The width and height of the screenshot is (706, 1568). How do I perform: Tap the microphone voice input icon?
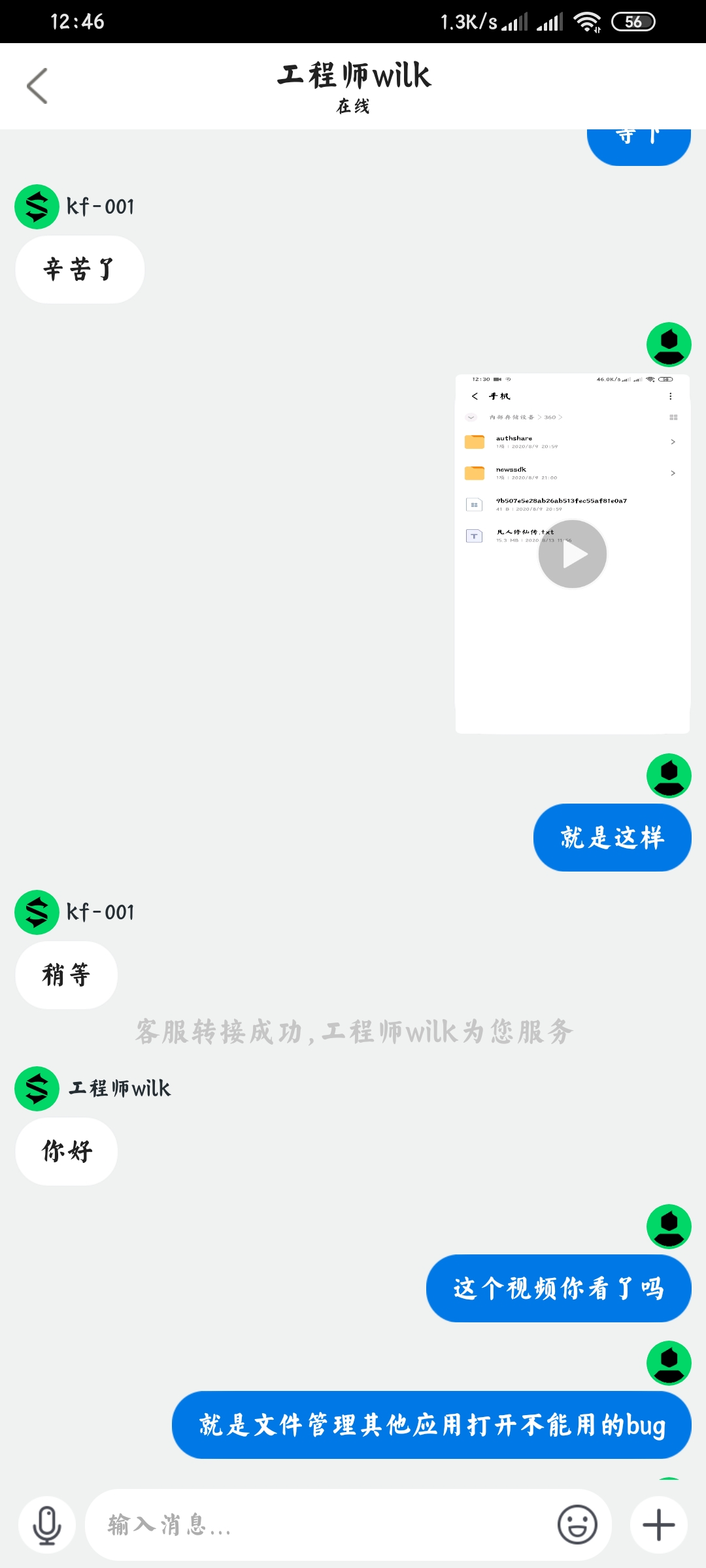point(47,1525)
